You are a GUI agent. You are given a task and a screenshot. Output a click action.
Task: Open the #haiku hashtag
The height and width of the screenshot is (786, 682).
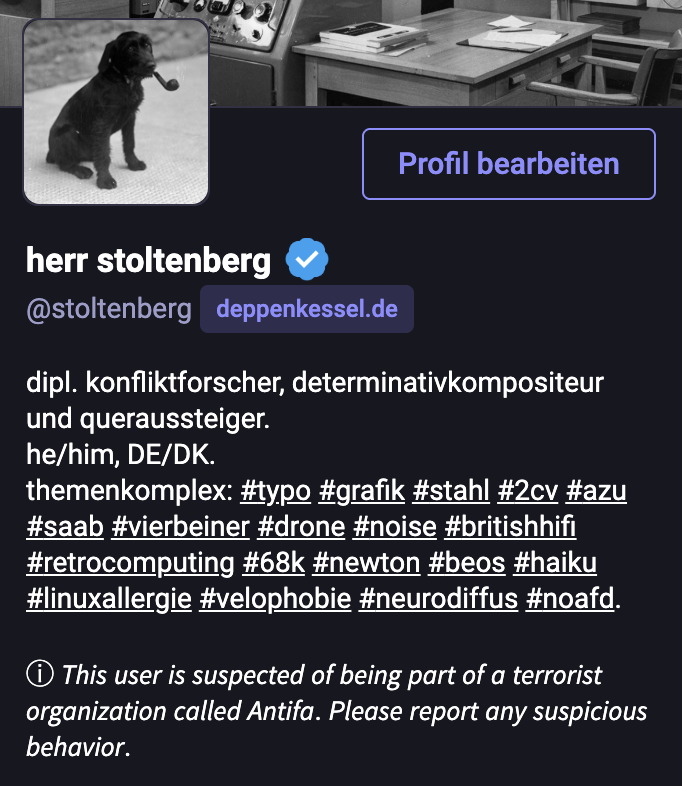(x=555, y=563)
